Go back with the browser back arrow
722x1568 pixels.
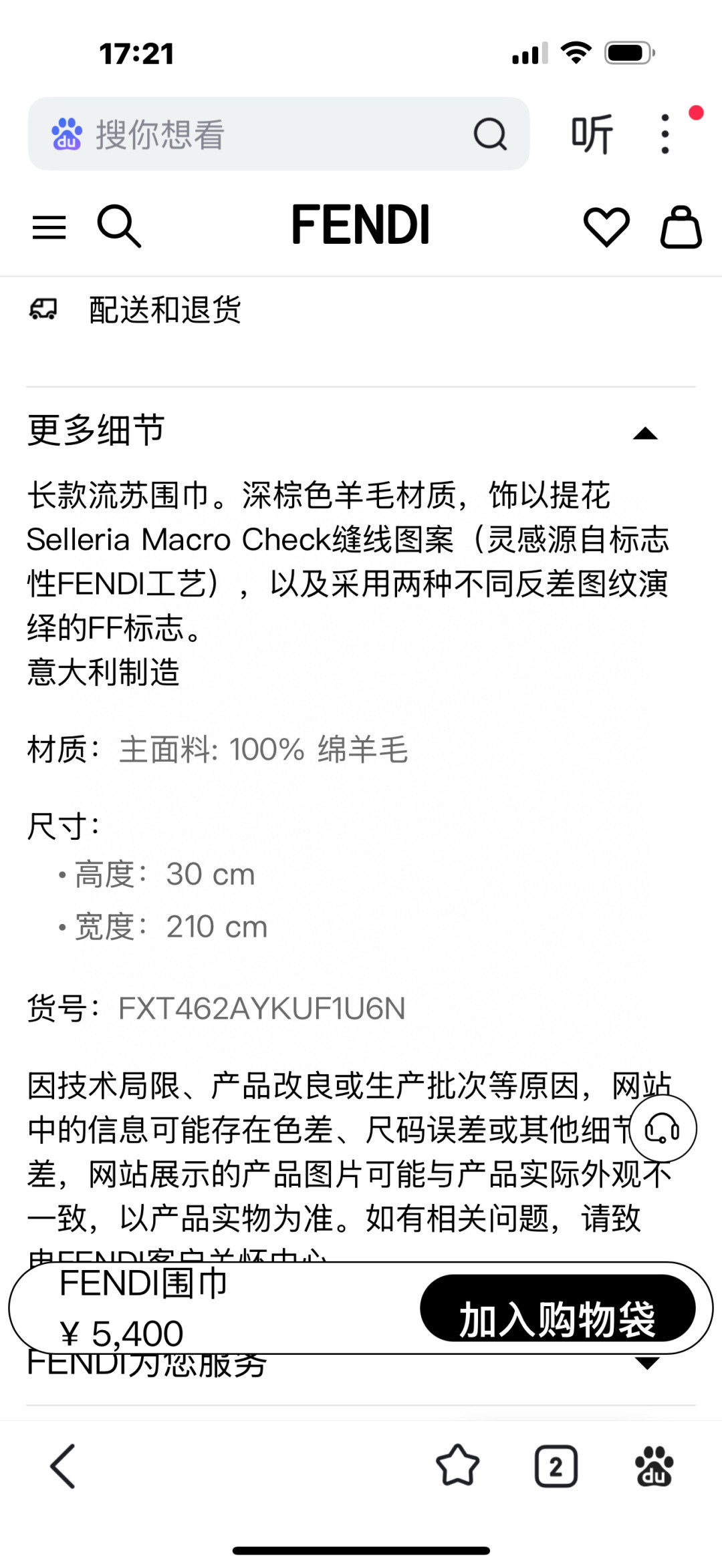64,1466
